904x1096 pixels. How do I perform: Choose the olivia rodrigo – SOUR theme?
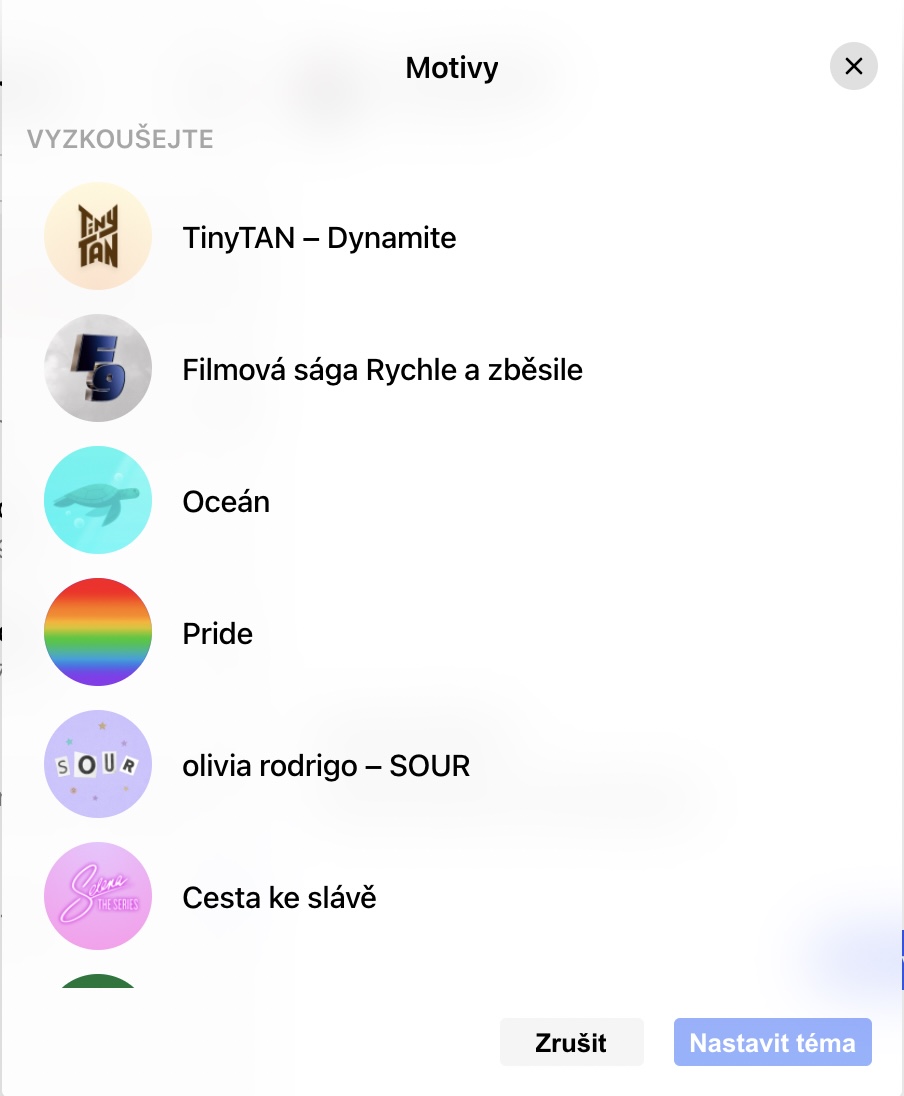325,766
